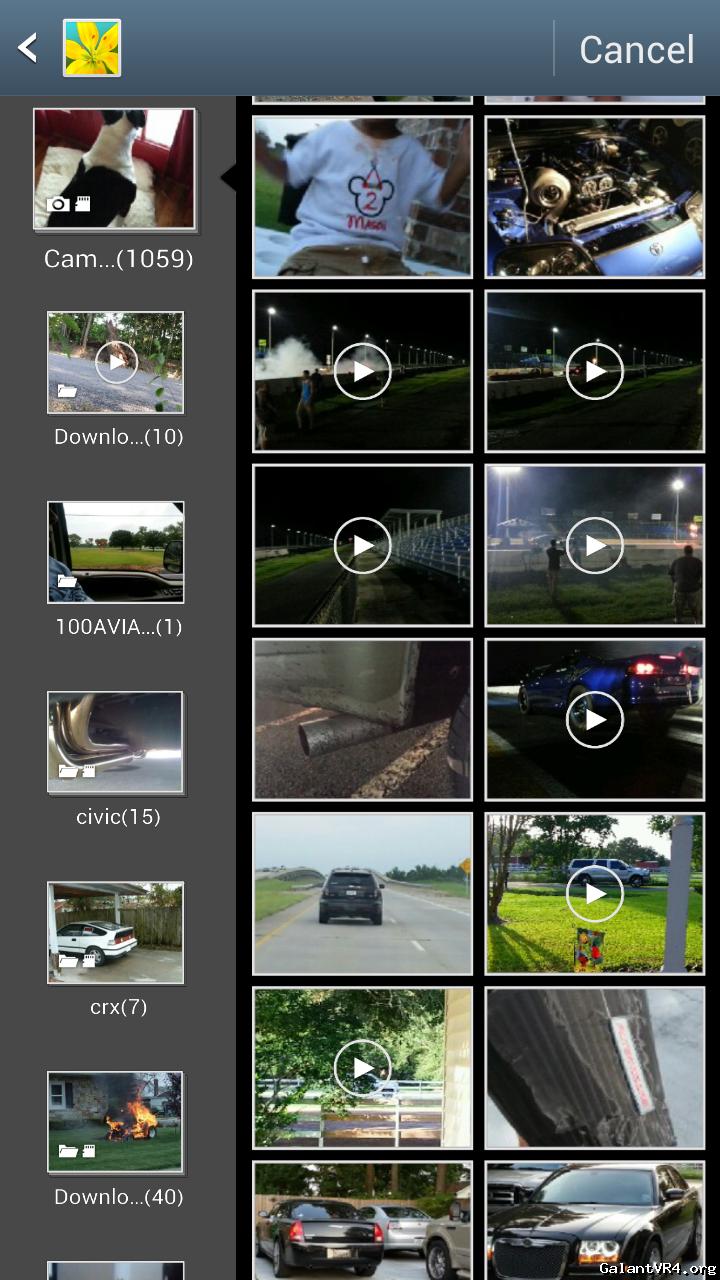This screenshot has width=720, height=1280.
Task: Select the video of SUV behind lawn
Action: [595, 893]
